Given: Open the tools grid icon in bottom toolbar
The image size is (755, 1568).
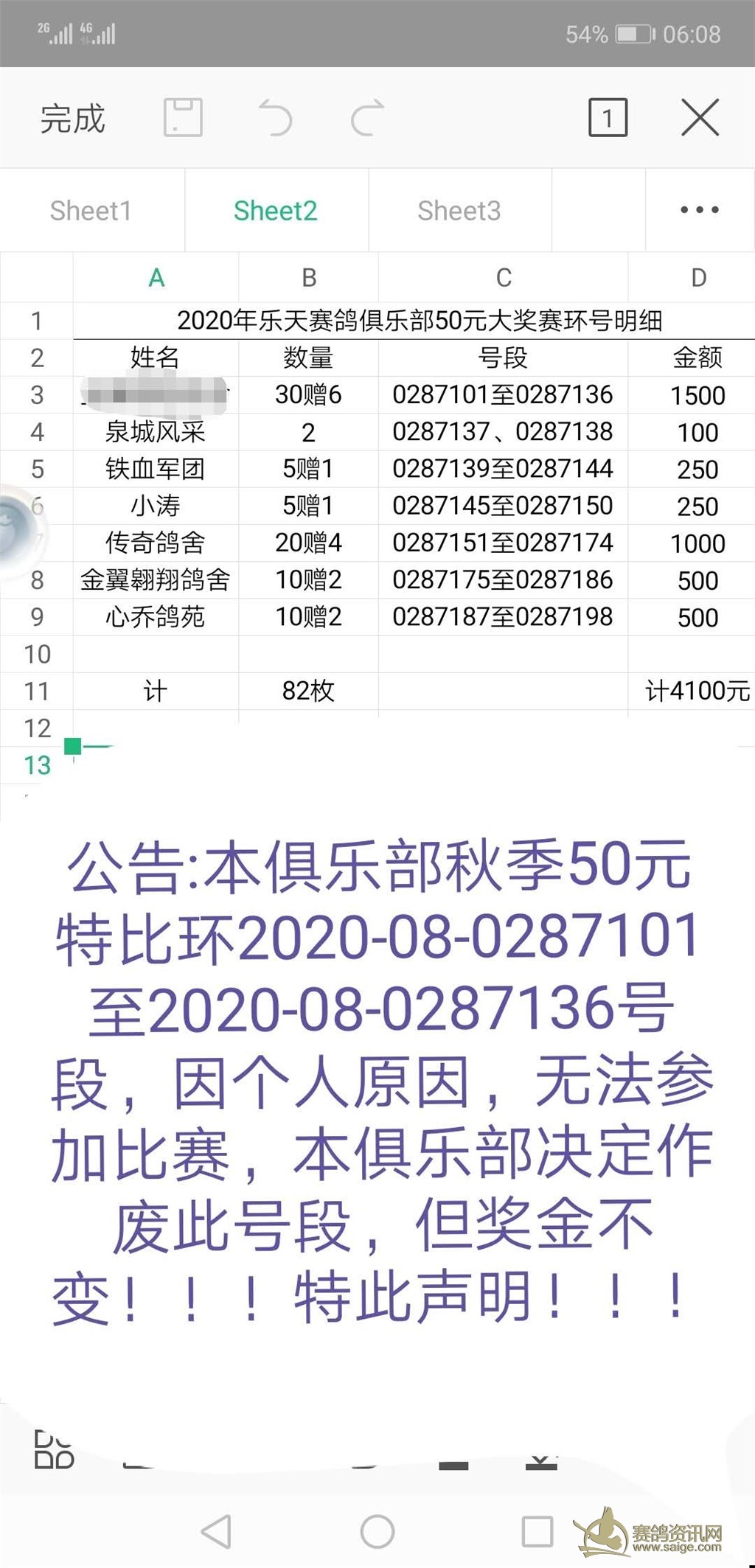Looking at the screenshot, I should (54, 1449).
